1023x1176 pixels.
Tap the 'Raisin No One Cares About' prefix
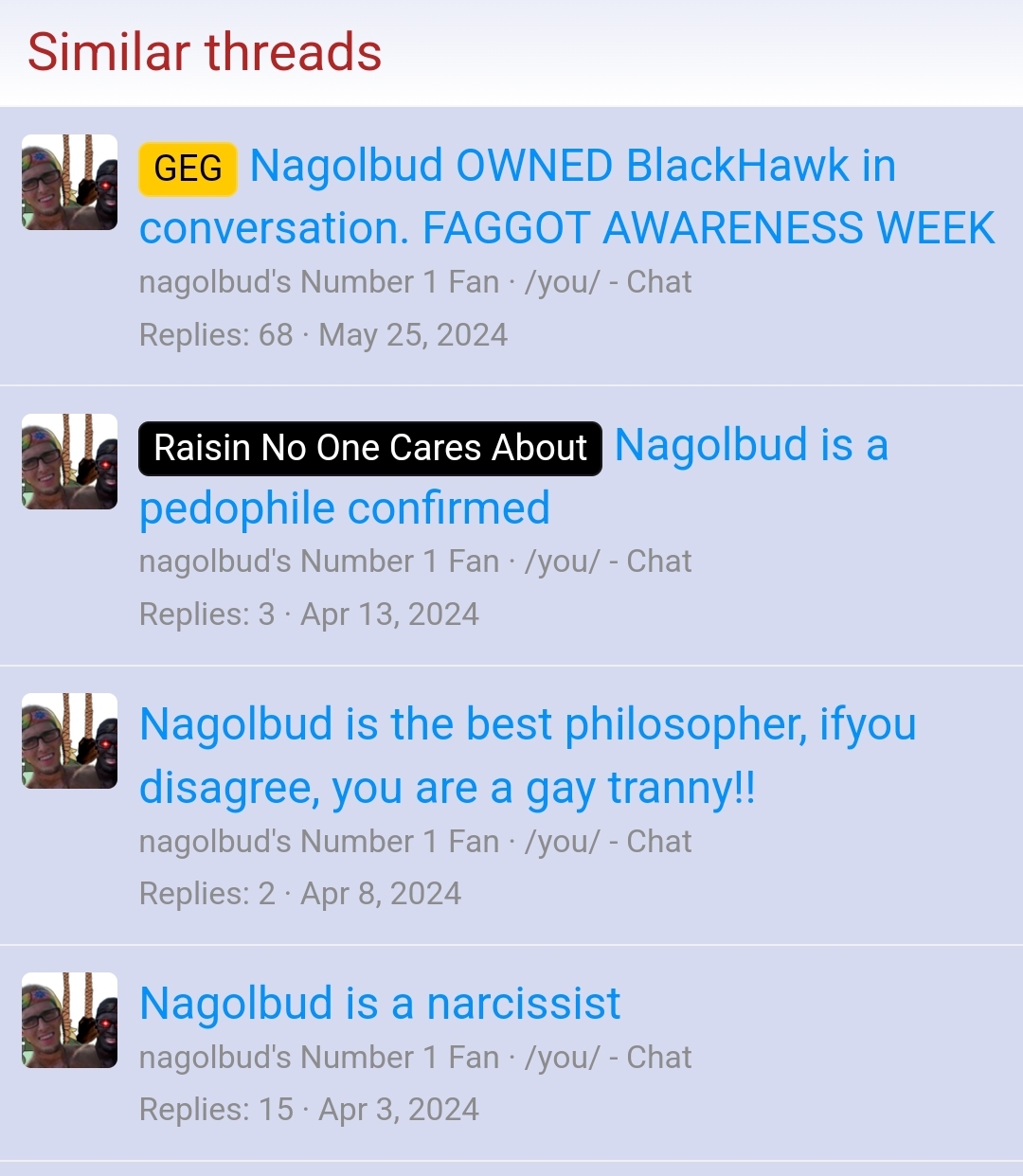pos(369,448)
